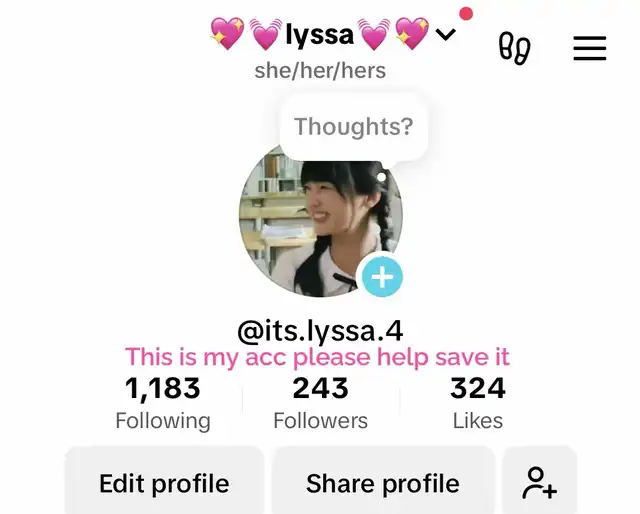Open the account switcher next to lyssa
This screenshot has height=514, width=640.
[x=446, y=35]
